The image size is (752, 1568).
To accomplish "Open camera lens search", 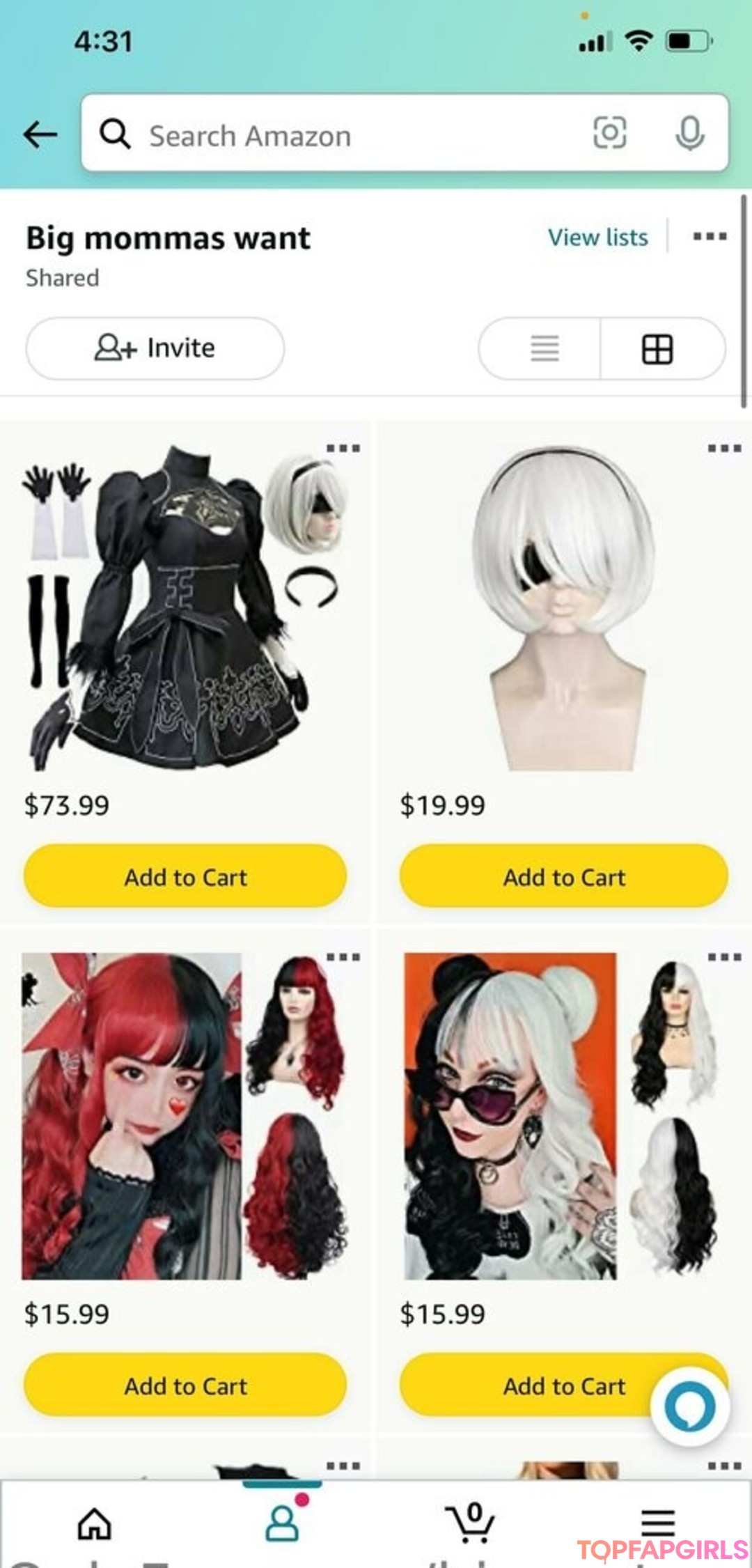I will tap(609, 133).
